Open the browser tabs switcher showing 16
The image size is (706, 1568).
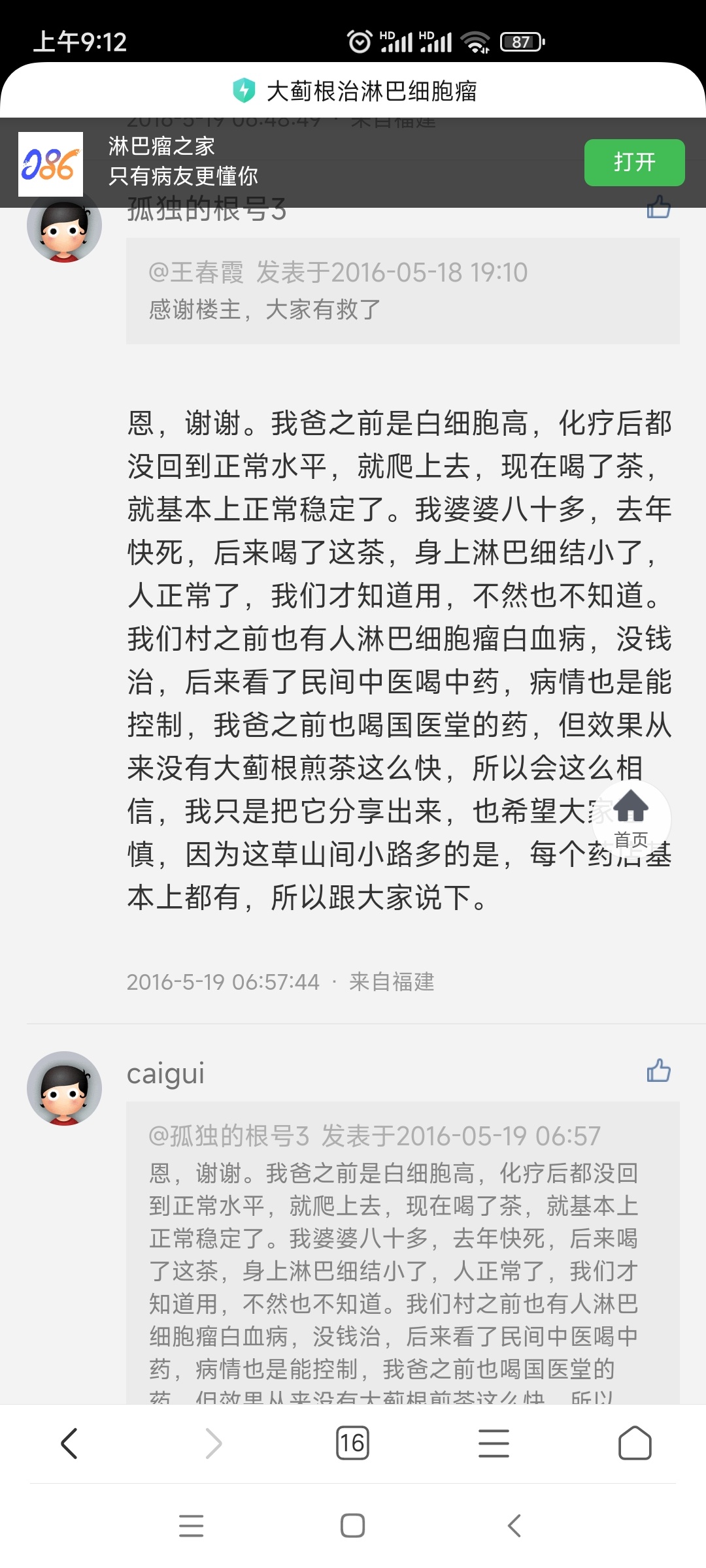pos(352,1443)
